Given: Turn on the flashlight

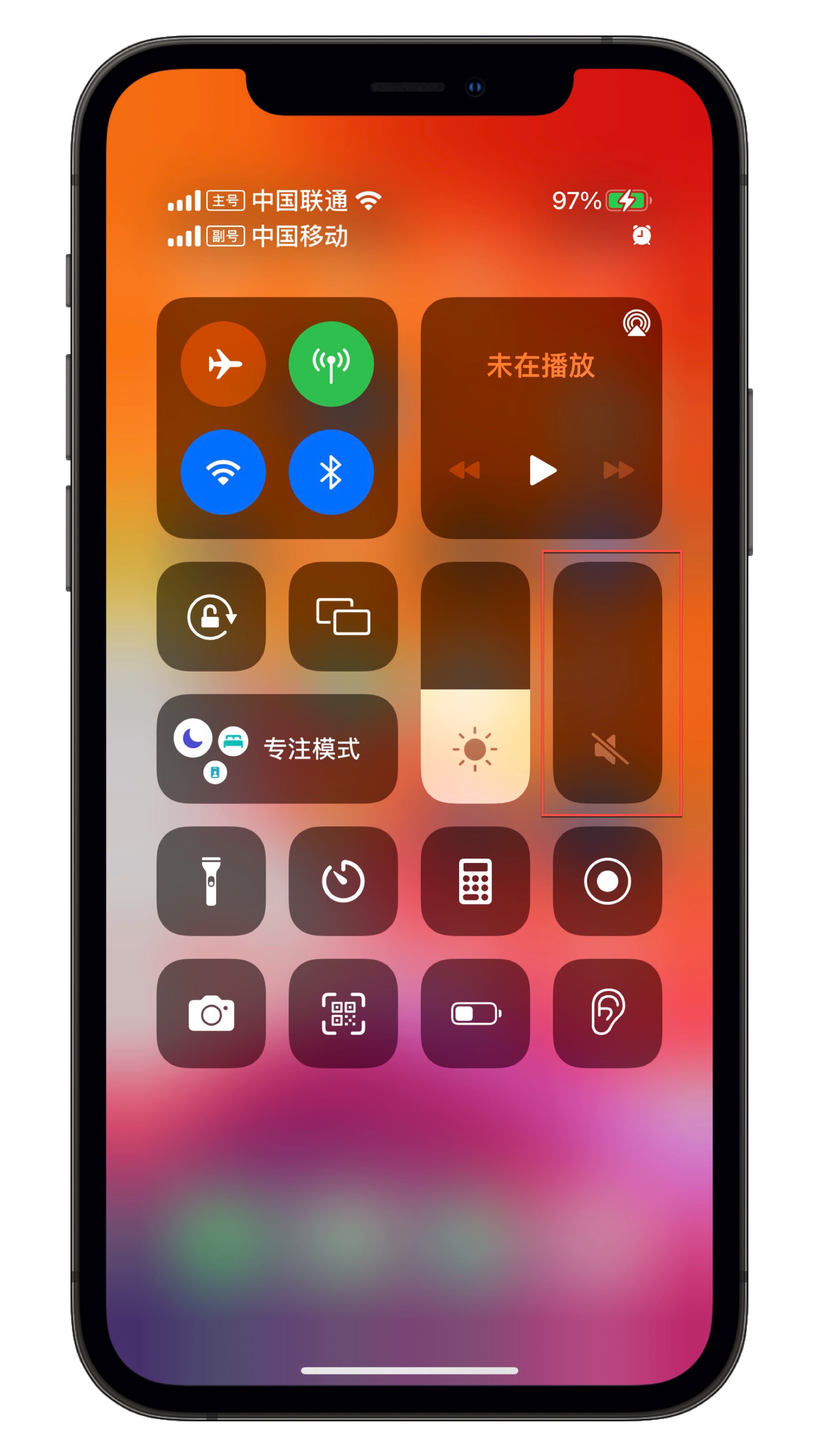Looking at the screenshot, I should click(x=211, y=881).
